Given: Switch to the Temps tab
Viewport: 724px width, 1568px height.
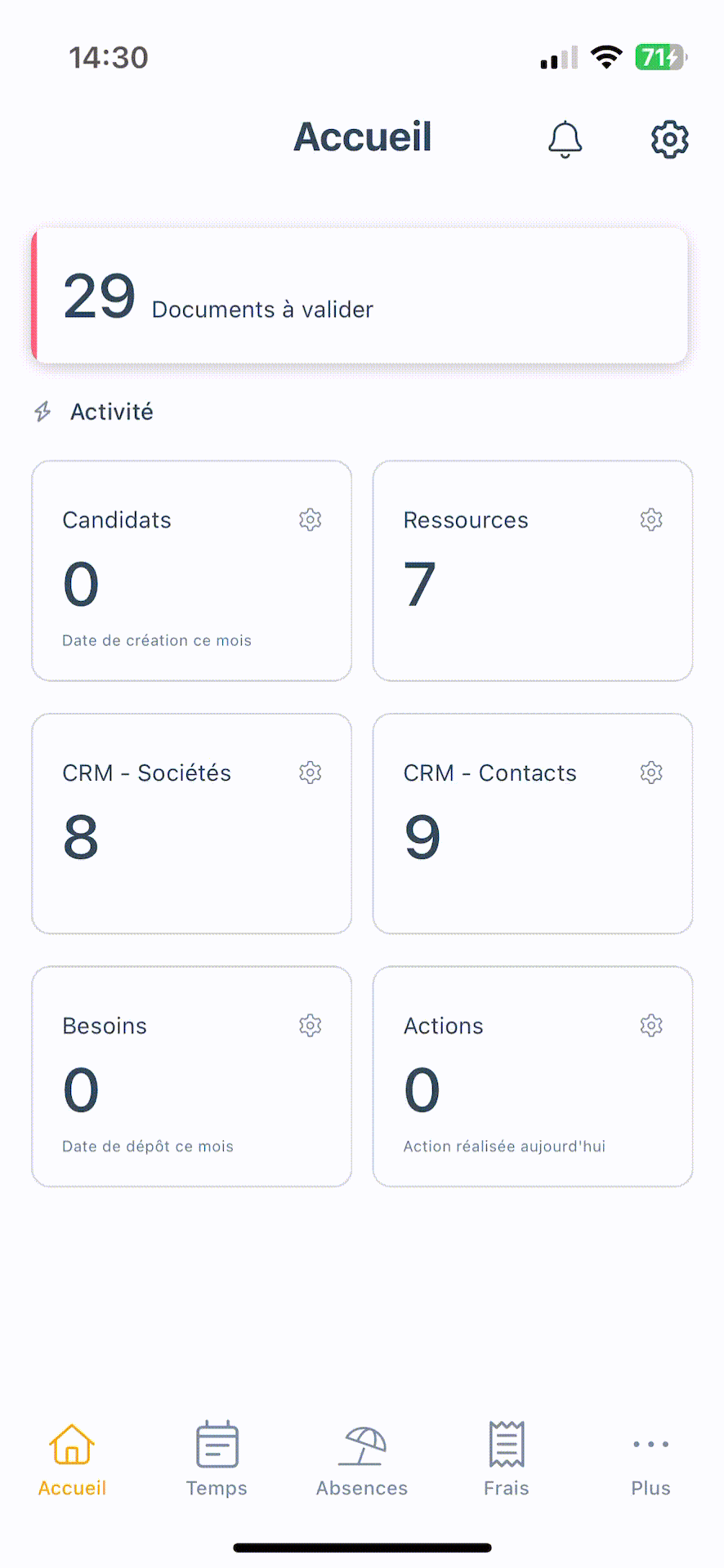Looking at the screenshot, I should pos(217,1459).
